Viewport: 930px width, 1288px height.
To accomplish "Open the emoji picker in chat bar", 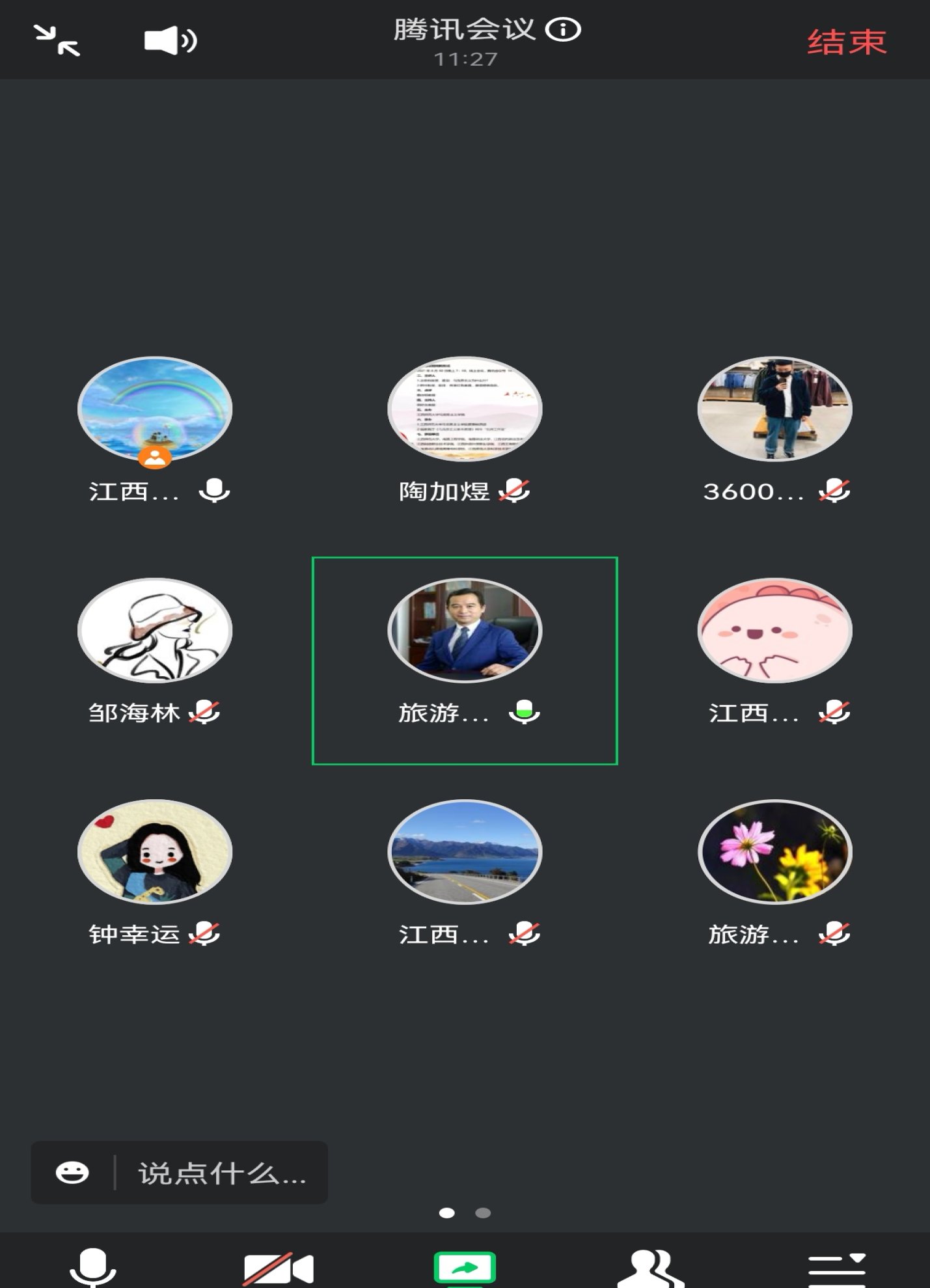I will pyautogui.click(x=72, y=1173).
